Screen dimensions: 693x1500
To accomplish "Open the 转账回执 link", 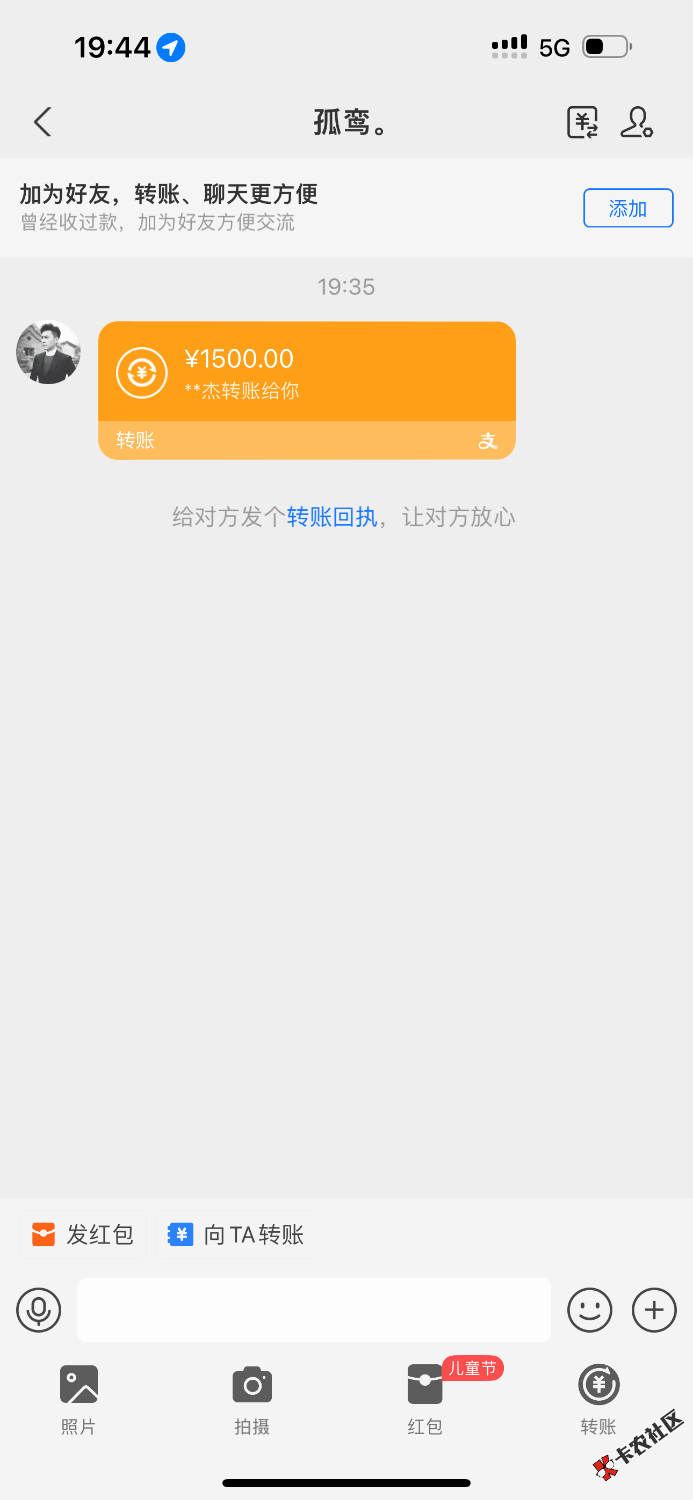I will tap(332, 517).
